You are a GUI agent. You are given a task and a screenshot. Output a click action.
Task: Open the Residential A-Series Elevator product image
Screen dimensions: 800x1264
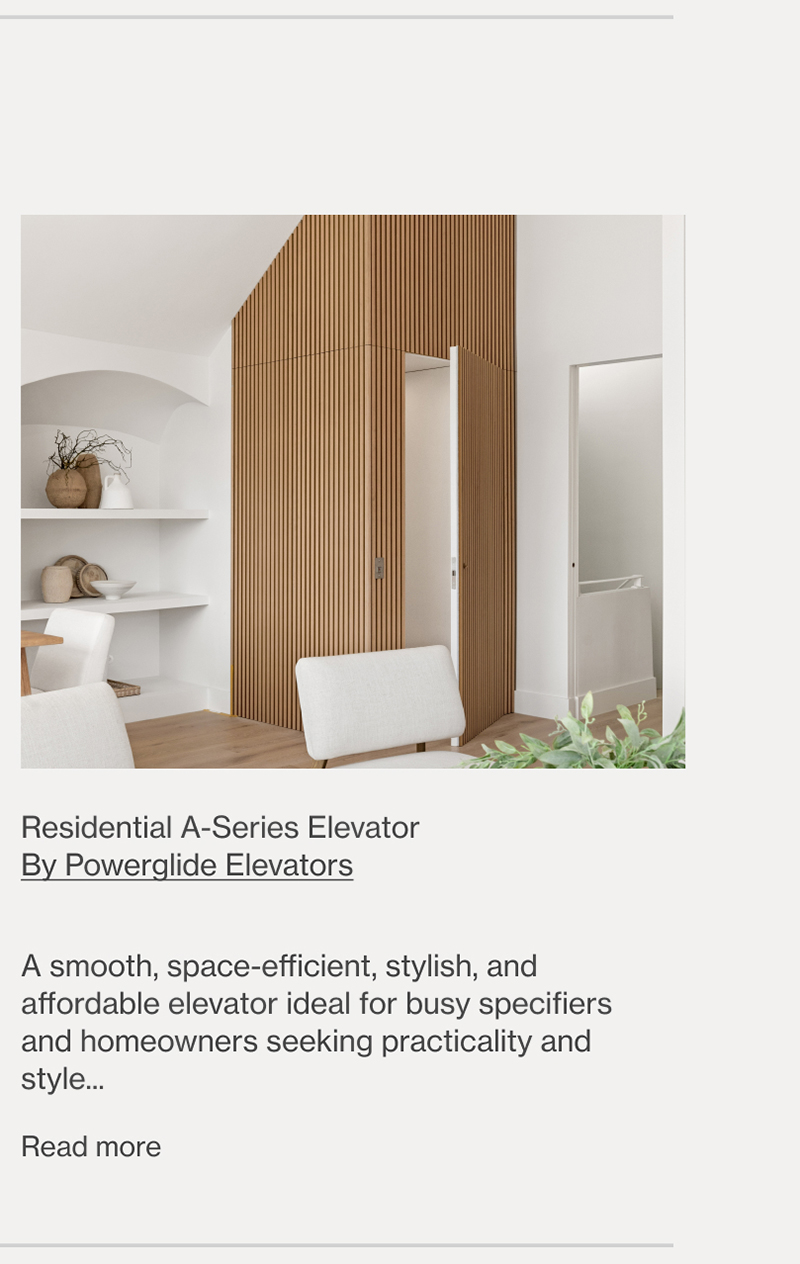click(352, 491)
